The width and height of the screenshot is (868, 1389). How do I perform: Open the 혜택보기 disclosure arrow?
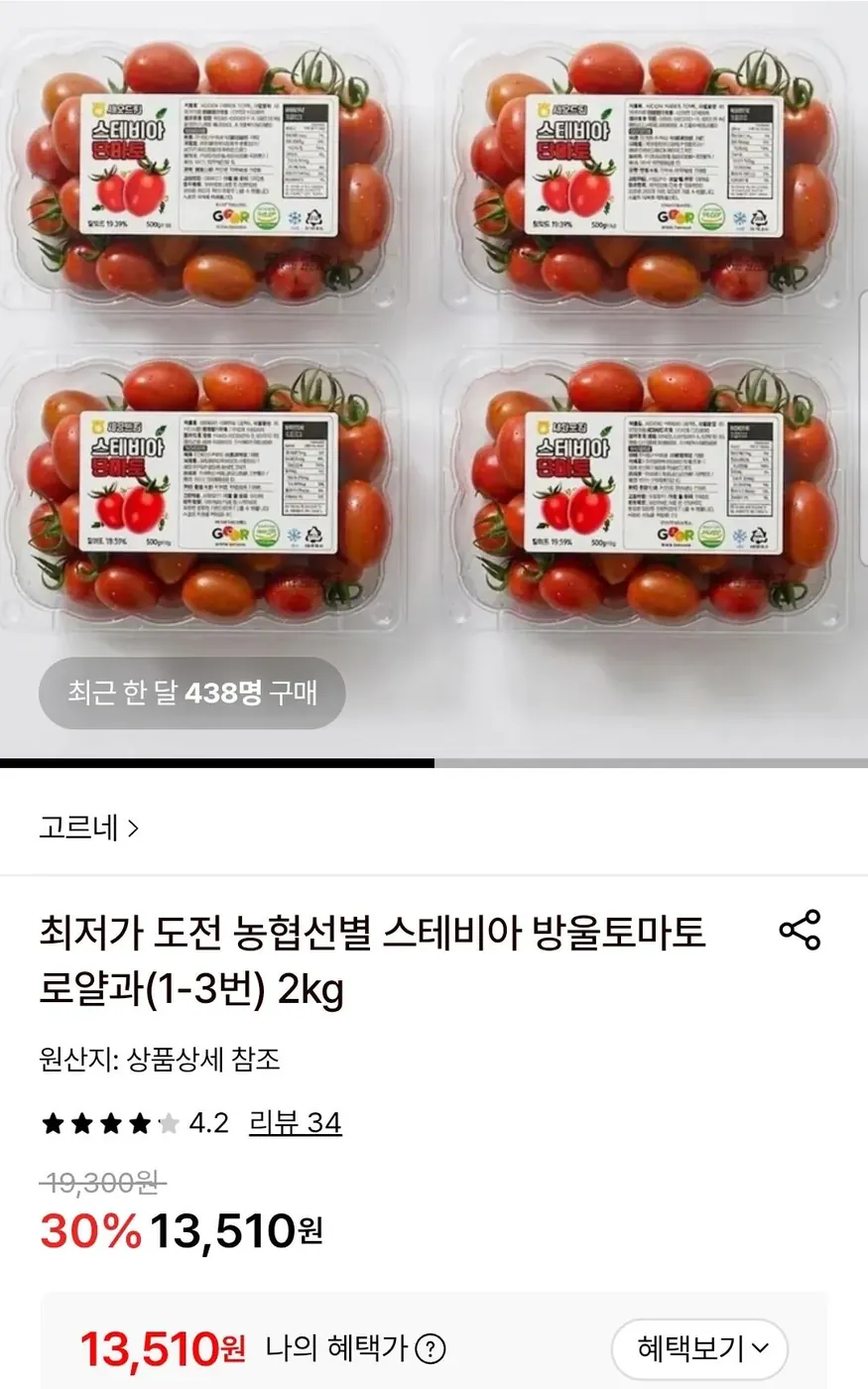pos(762,1346)
